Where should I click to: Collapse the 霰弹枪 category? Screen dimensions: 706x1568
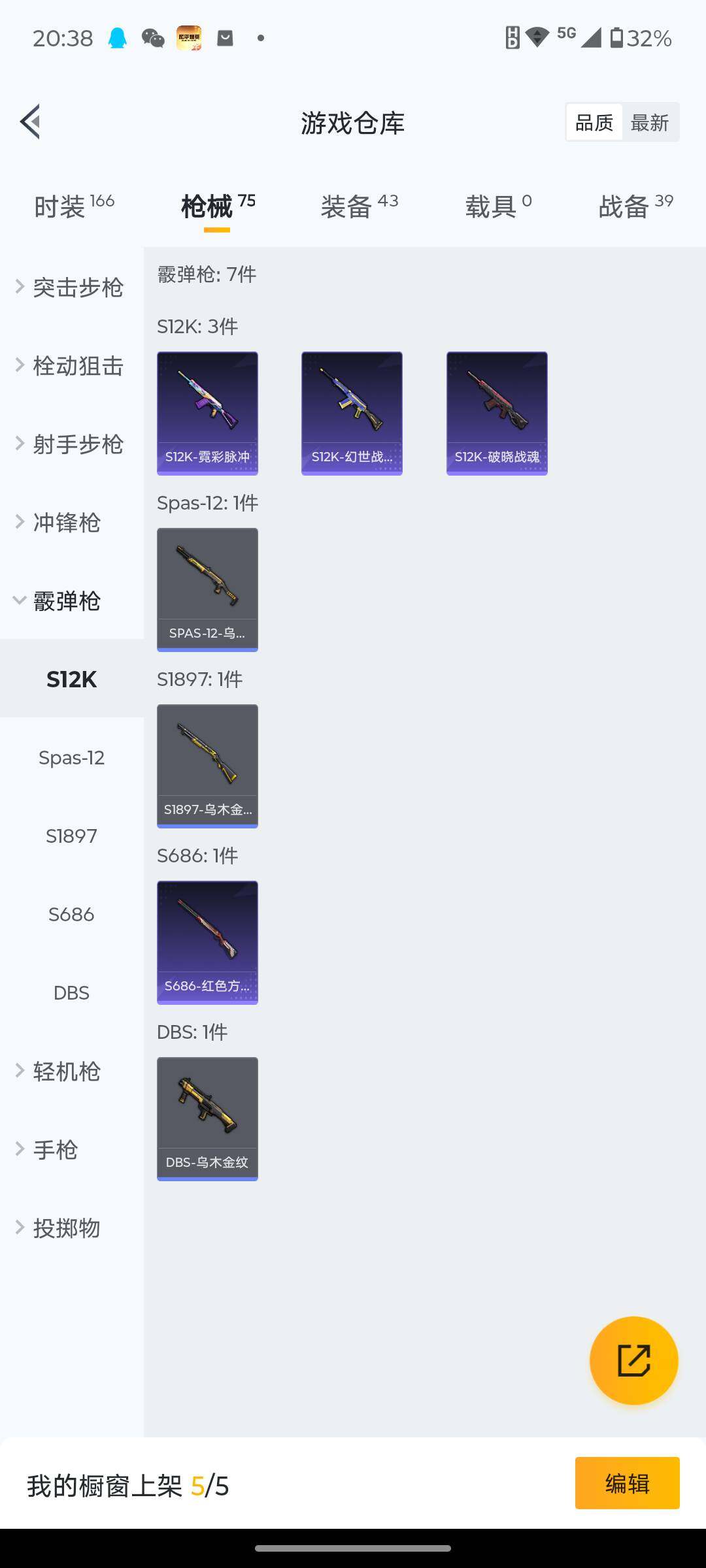59,601
